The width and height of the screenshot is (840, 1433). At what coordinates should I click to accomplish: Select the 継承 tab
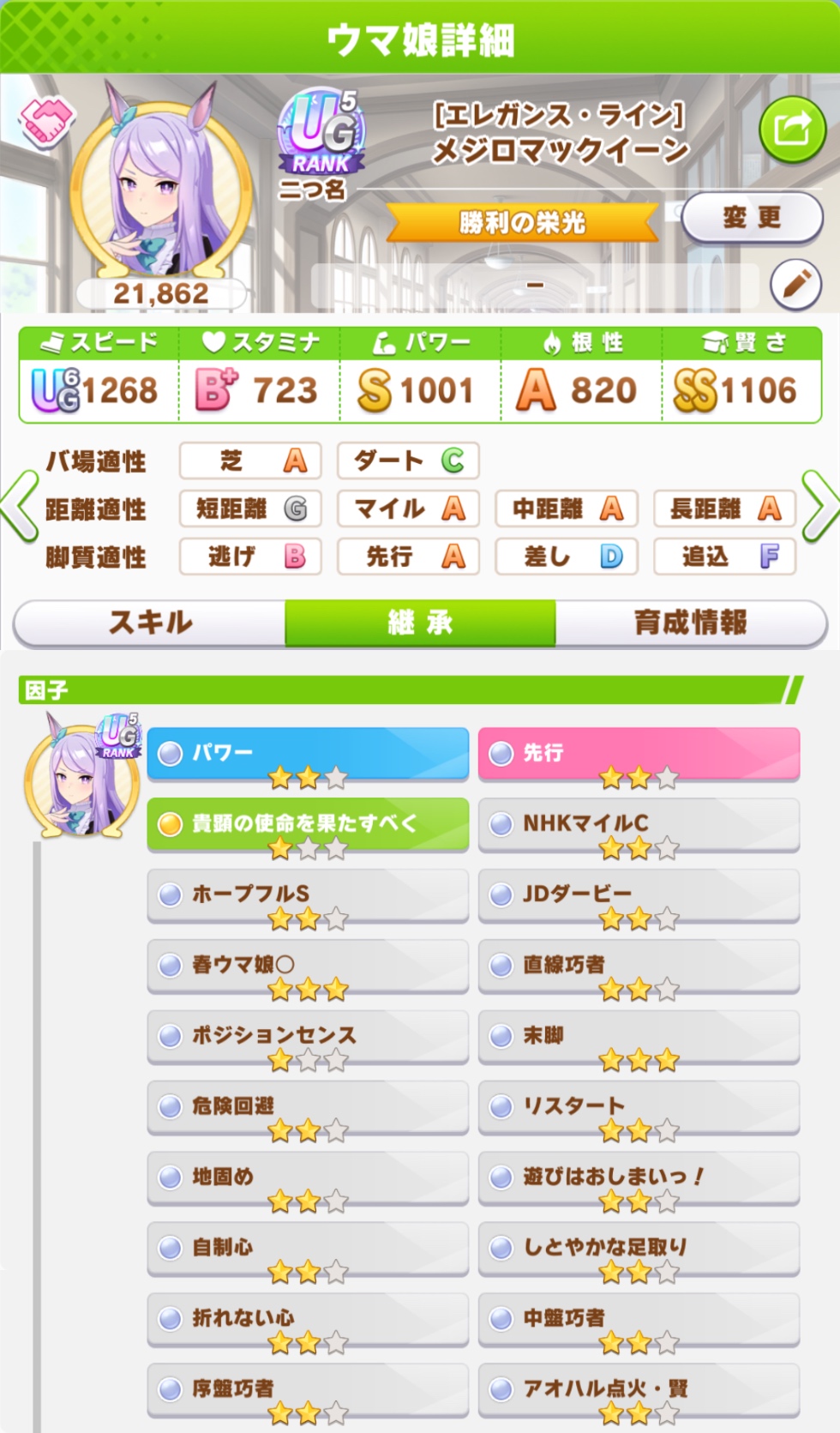click(420, 623)
